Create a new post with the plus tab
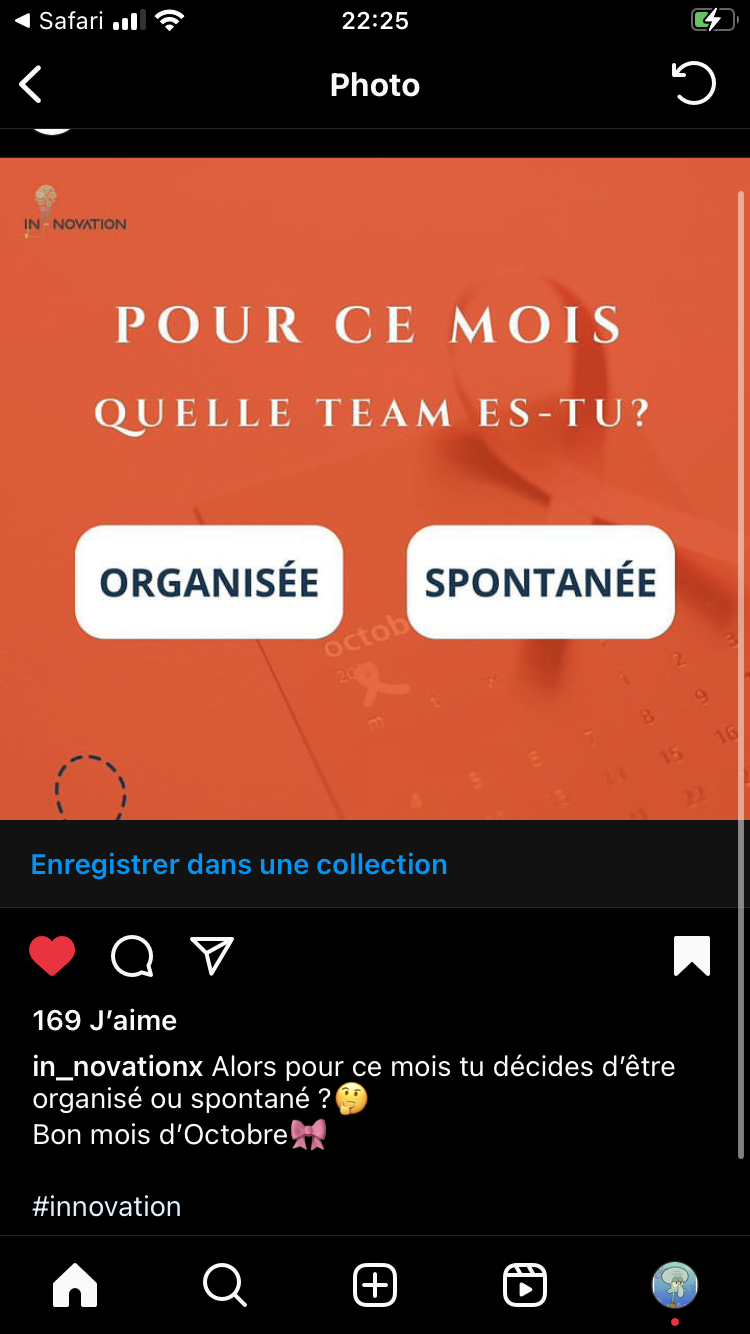This screenshot has height=1334, width=750. point(375,1285)
